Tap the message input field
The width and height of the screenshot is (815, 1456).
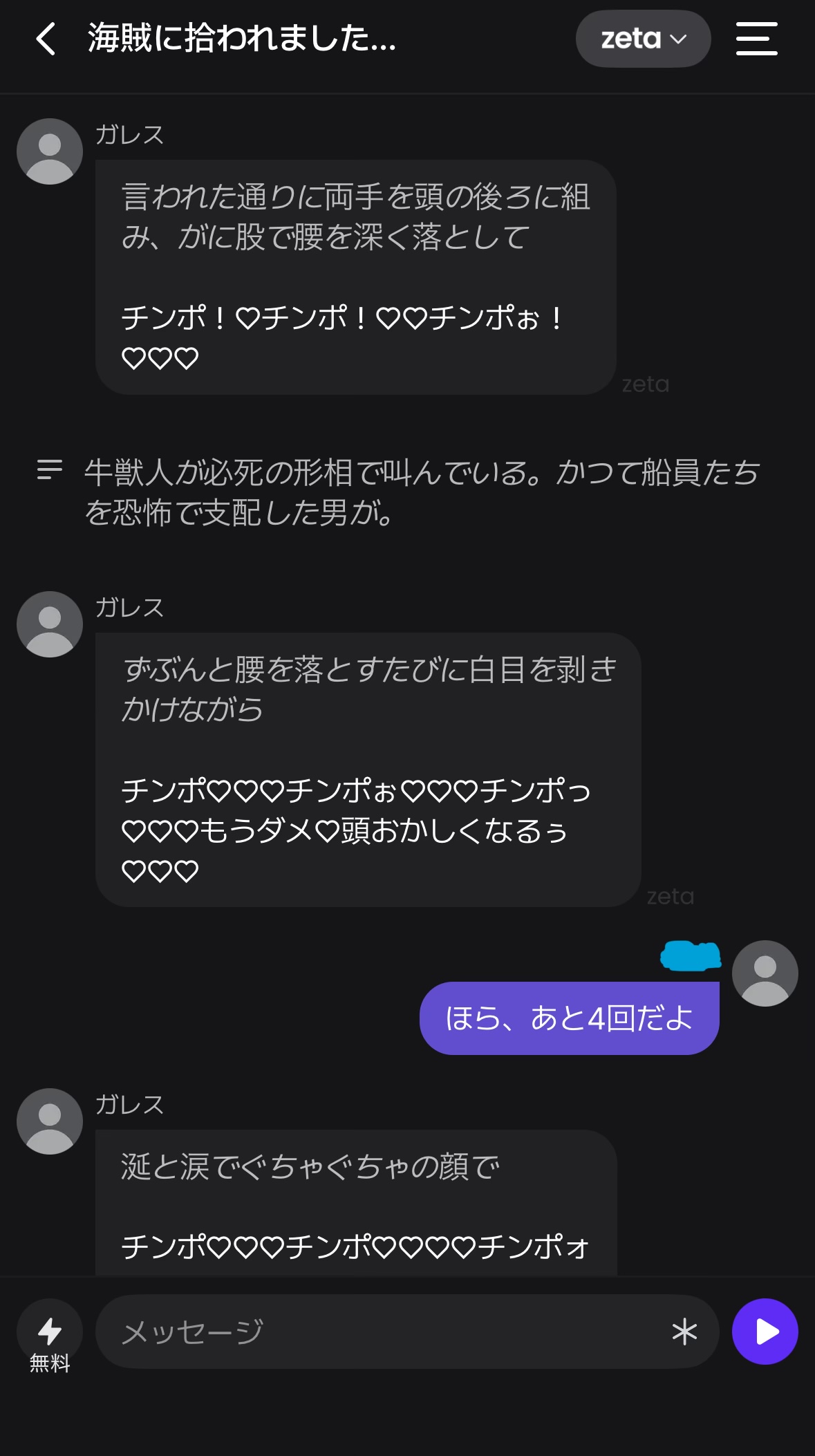coord(387,1332)
